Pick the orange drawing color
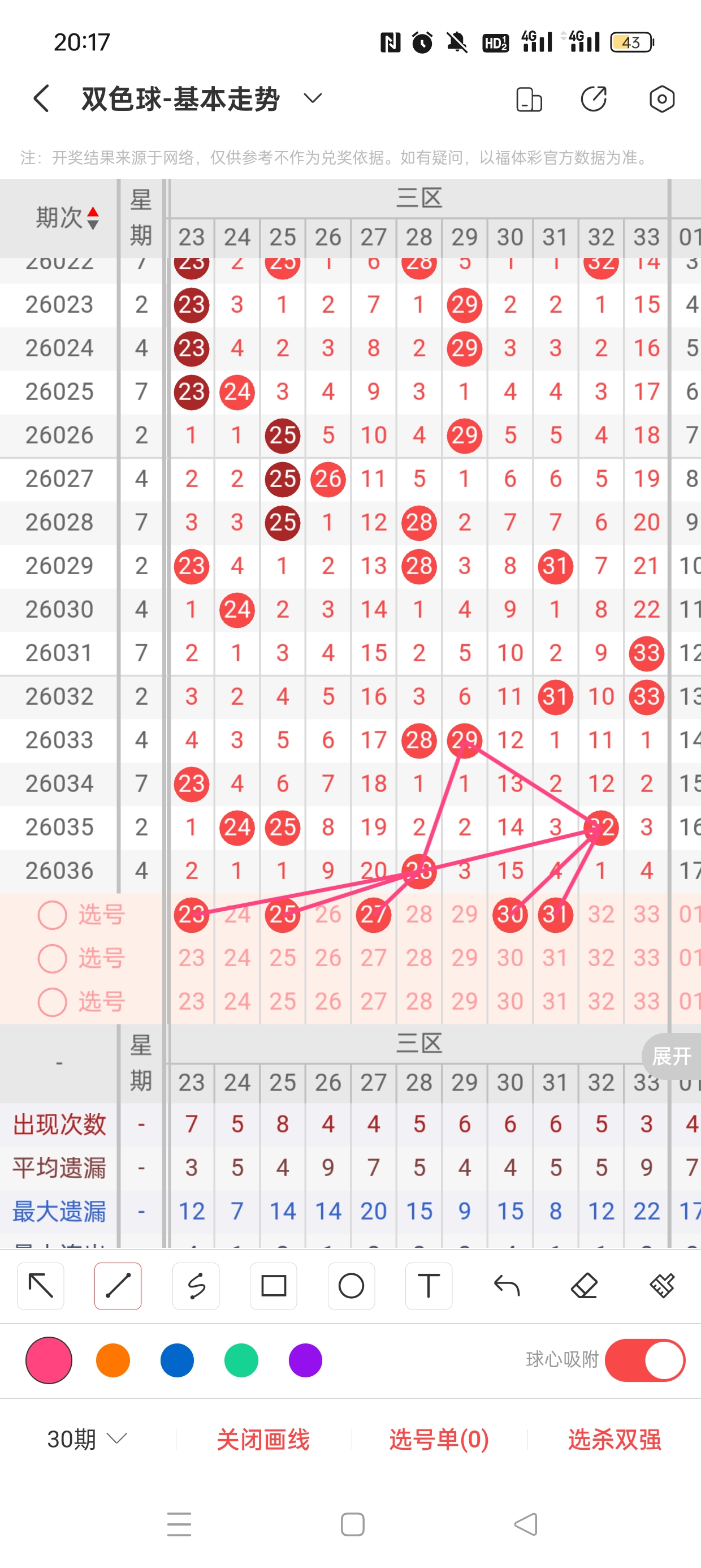The image size is (701, 1568). click(x=113, y=1360)
